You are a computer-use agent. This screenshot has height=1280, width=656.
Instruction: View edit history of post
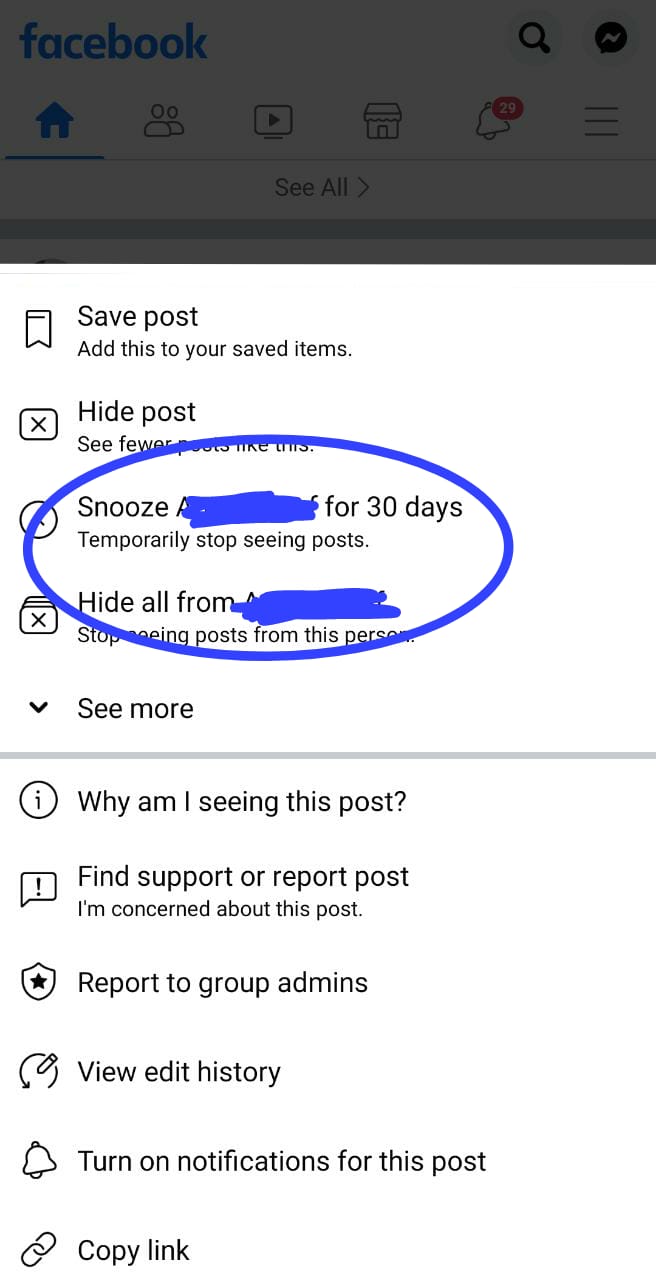(x=178, y=1071)
